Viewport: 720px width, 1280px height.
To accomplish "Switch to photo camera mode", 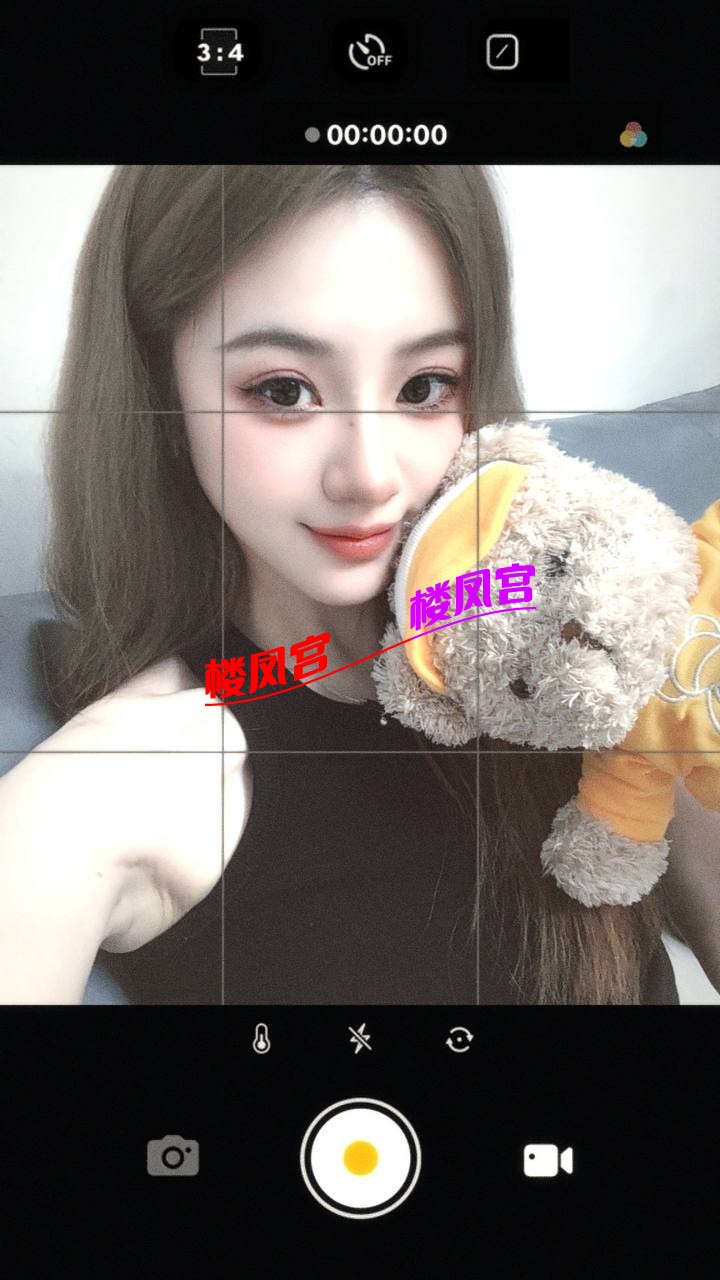I will [173, 1158].
